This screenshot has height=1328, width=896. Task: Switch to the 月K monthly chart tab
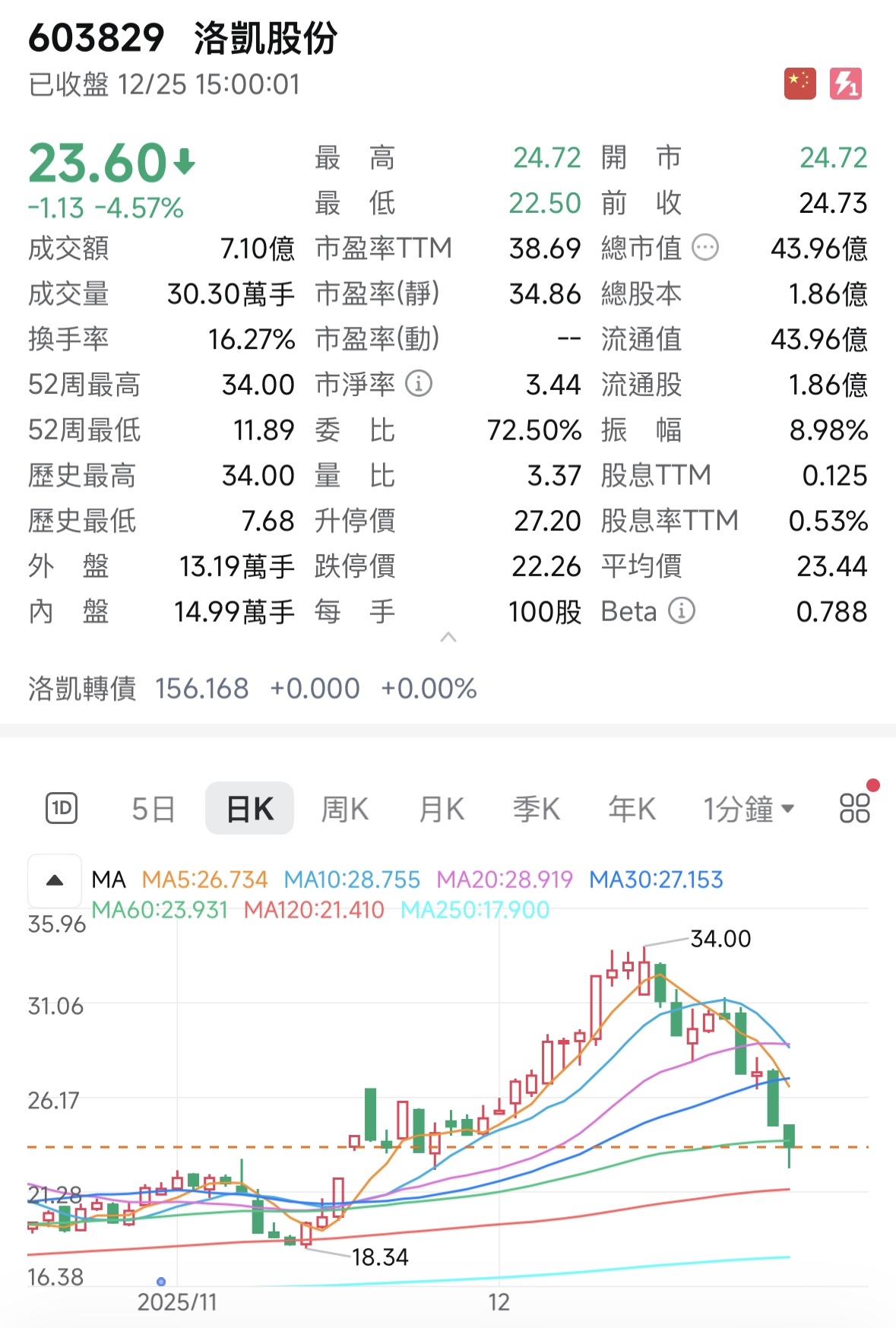pos(440,808)
